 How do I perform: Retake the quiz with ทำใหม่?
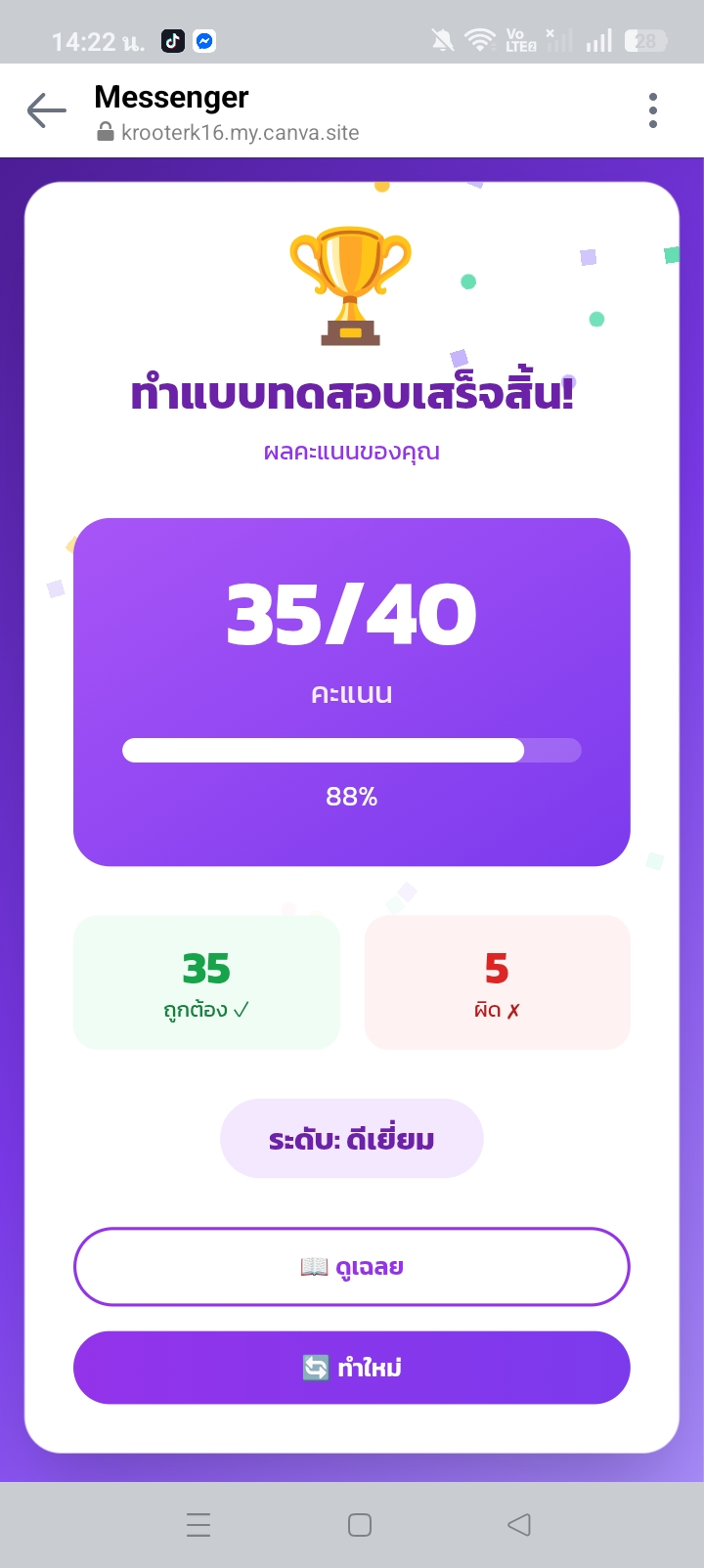tap(352, 1368)
